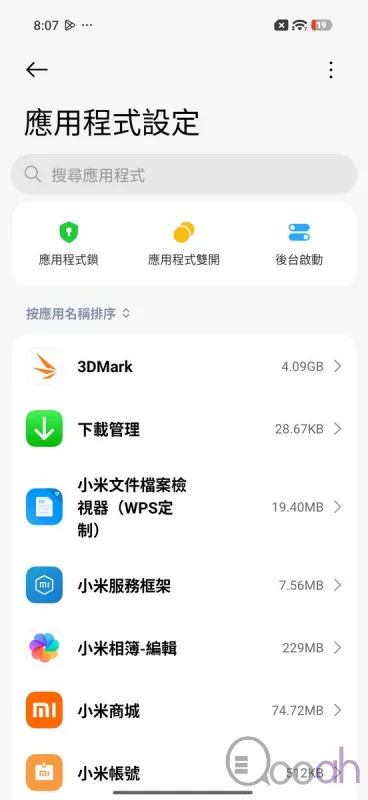Go back using the back arrow
368x800 pixels.
pos(37,70)
